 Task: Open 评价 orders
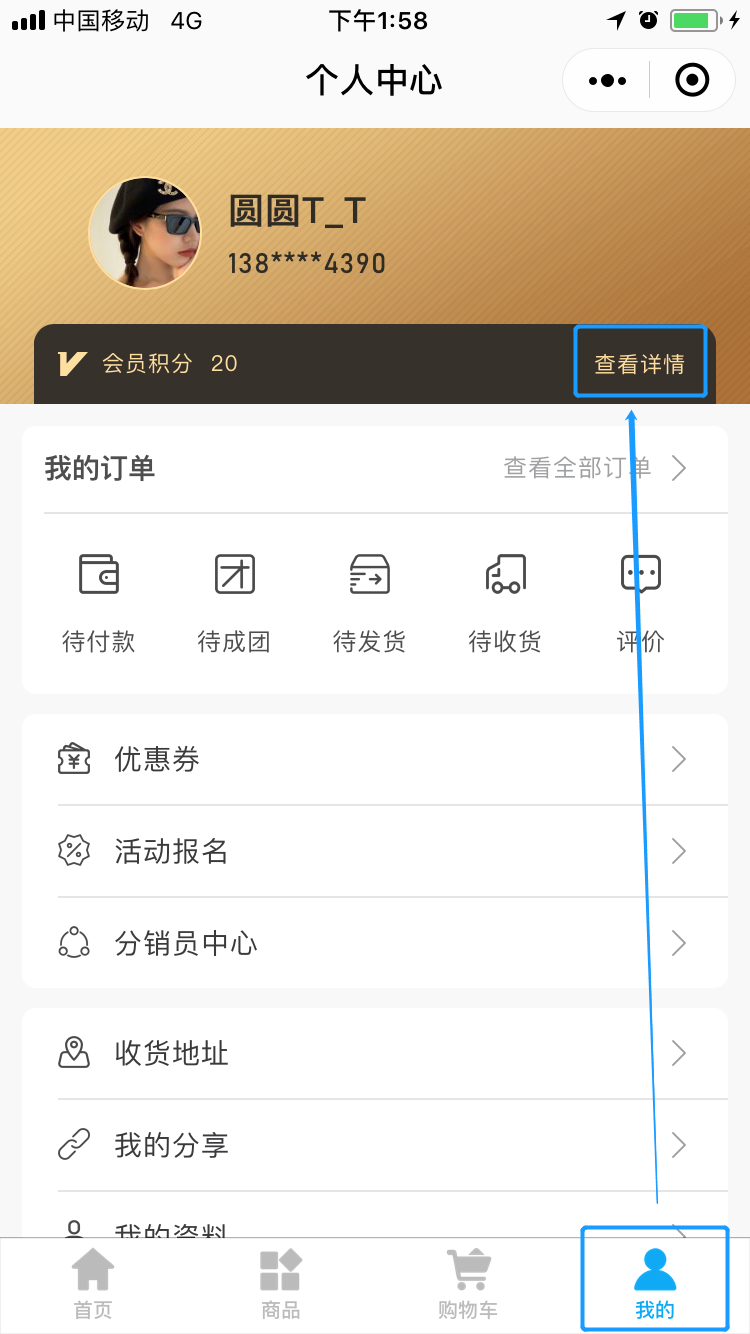(641, 600)
